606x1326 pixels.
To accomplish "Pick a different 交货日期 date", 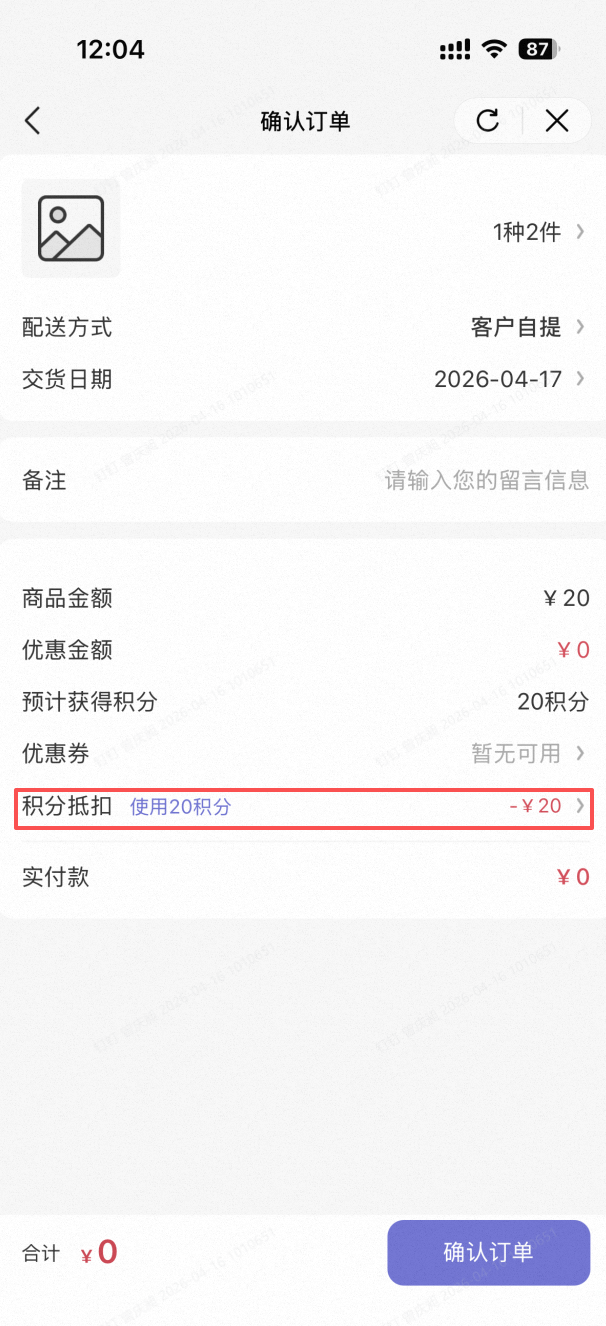I will [x=510, y=379].
